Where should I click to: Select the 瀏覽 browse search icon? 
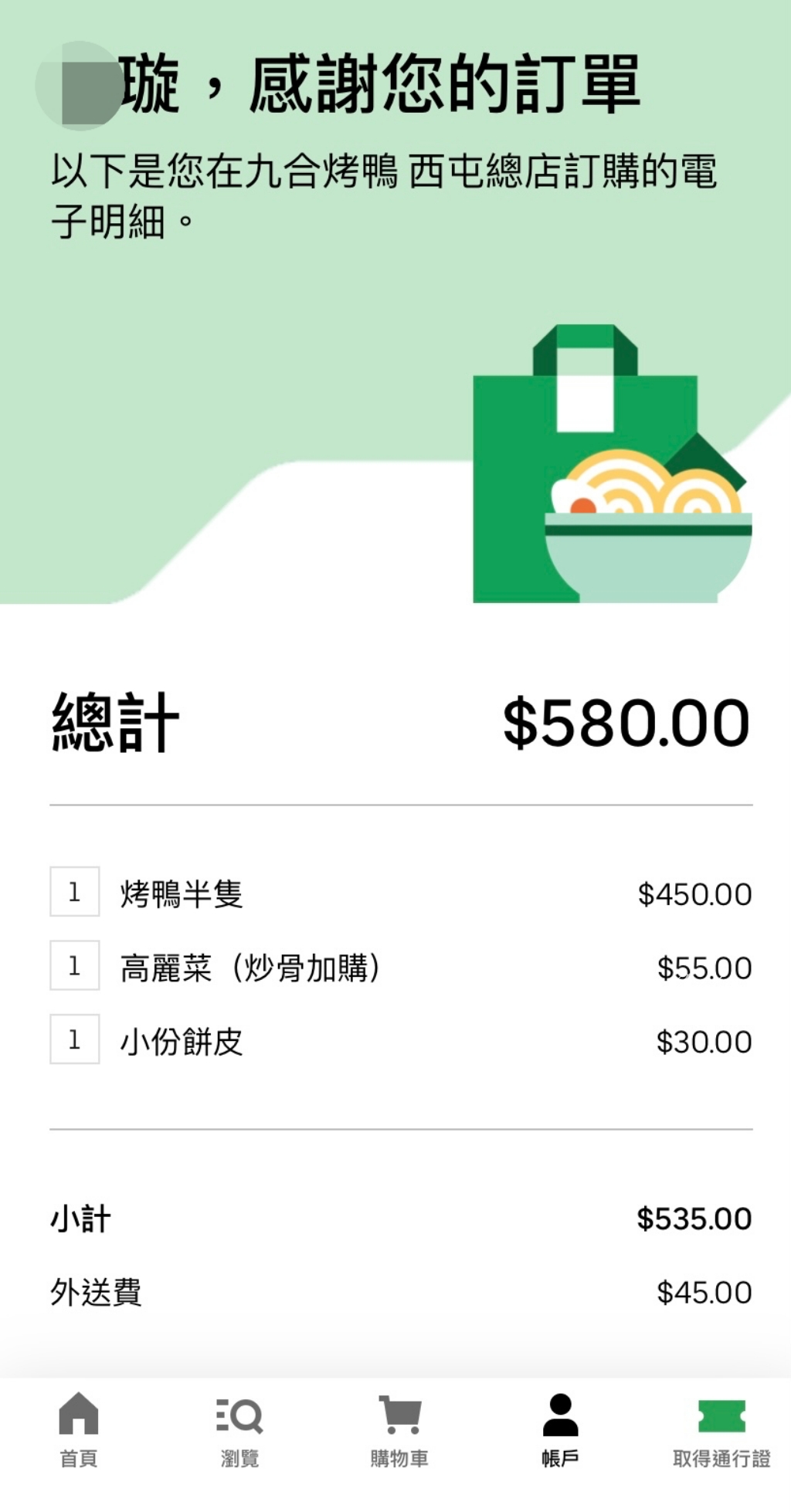(x=240, y=1425)
